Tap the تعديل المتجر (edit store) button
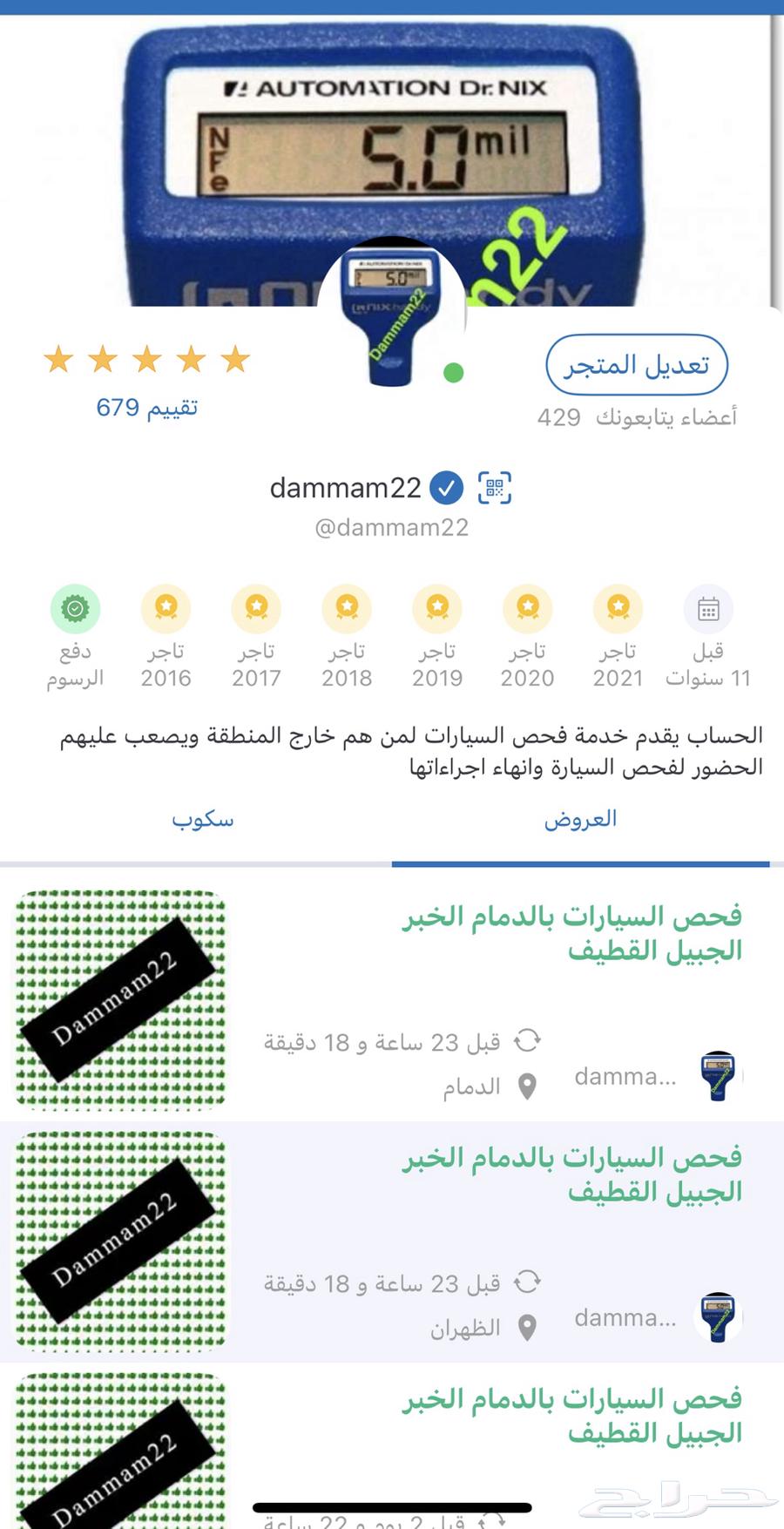 pos(636,365)
